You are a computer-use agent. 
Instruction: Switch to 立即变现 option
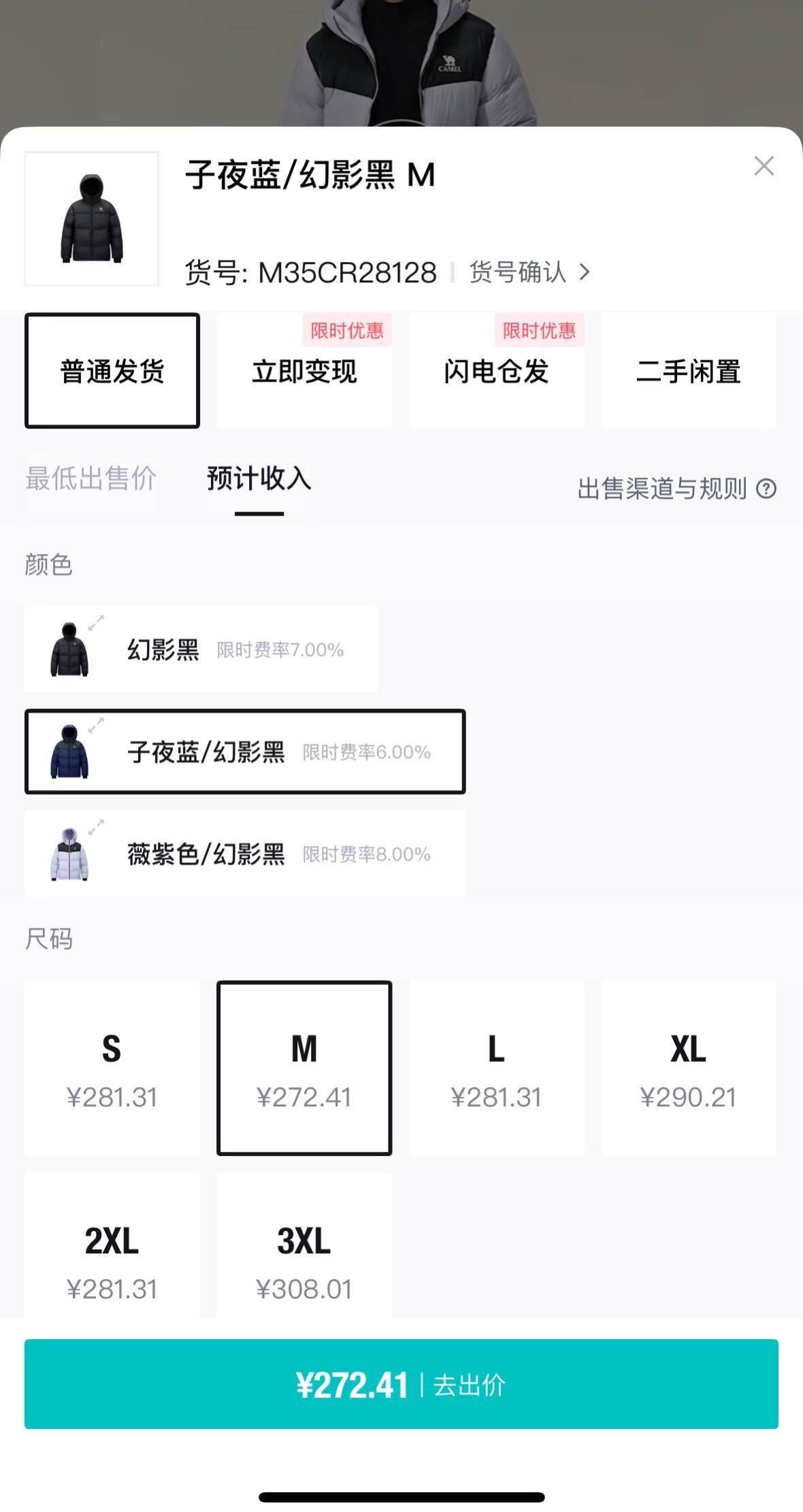coord(304,371)
